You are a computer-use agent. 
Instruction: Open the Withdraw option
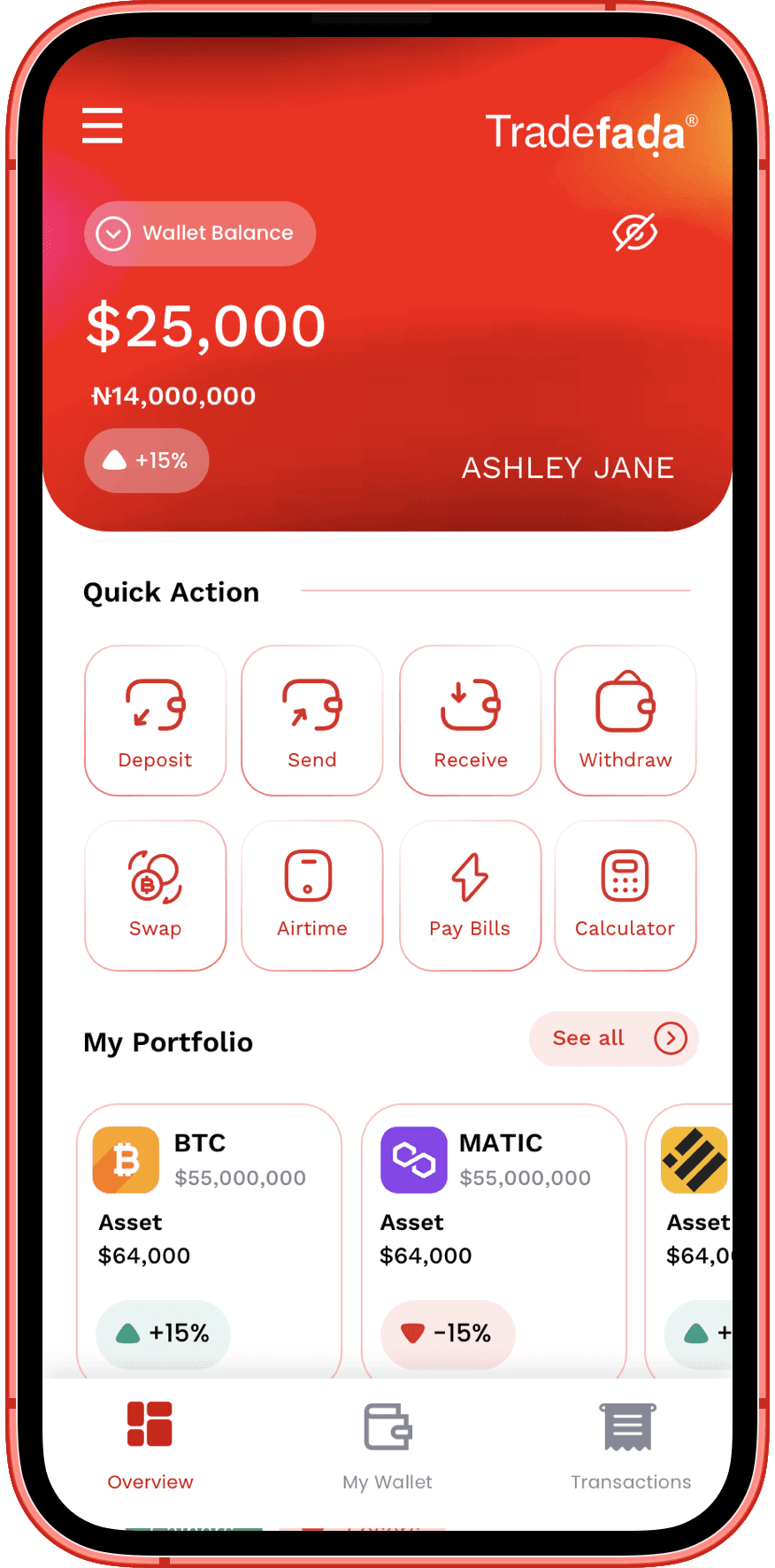tap(625, 720)
